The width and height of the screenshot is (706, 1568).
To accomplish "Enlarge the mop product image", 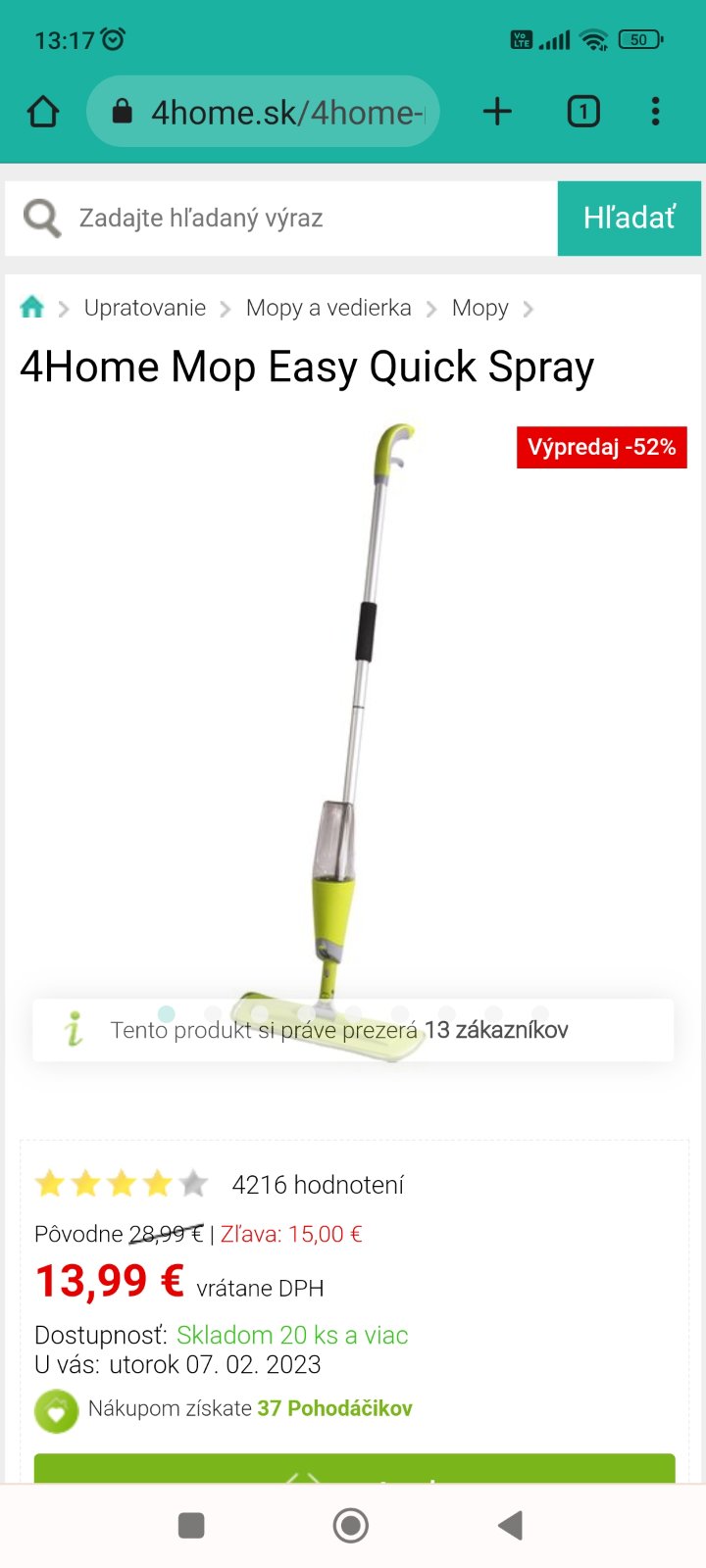I will [353, 706].
